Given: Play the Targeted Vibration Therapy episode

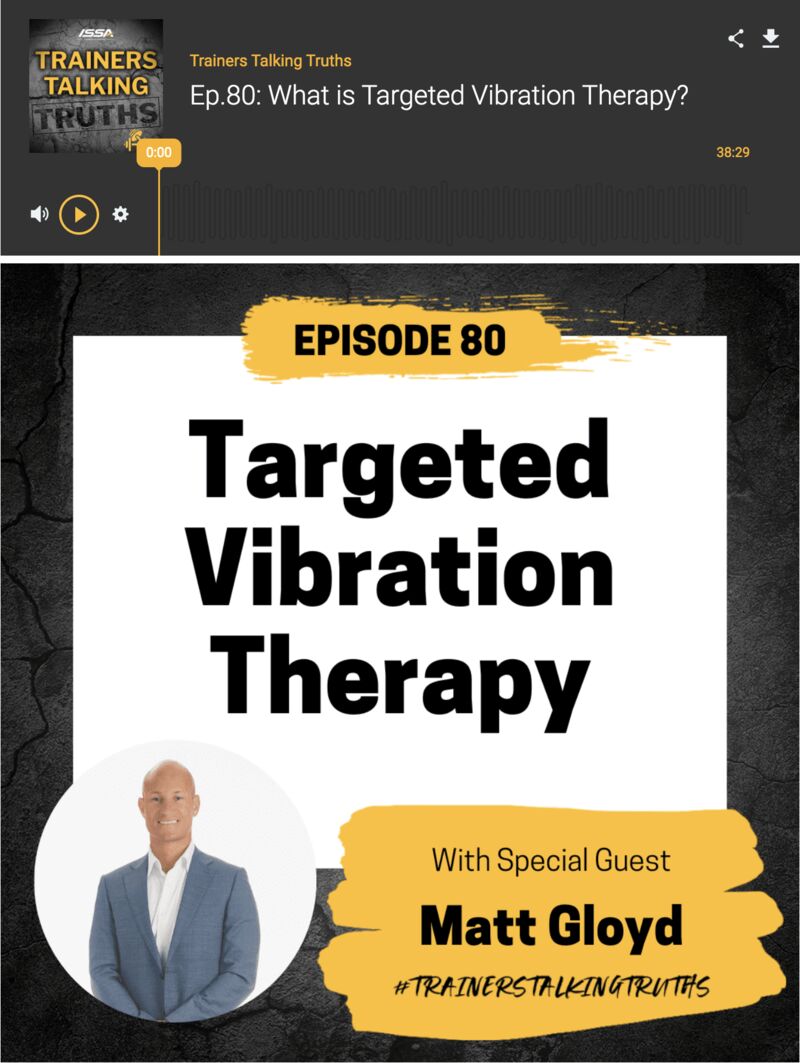Looking at the screenshot, I should click(79, 214).
